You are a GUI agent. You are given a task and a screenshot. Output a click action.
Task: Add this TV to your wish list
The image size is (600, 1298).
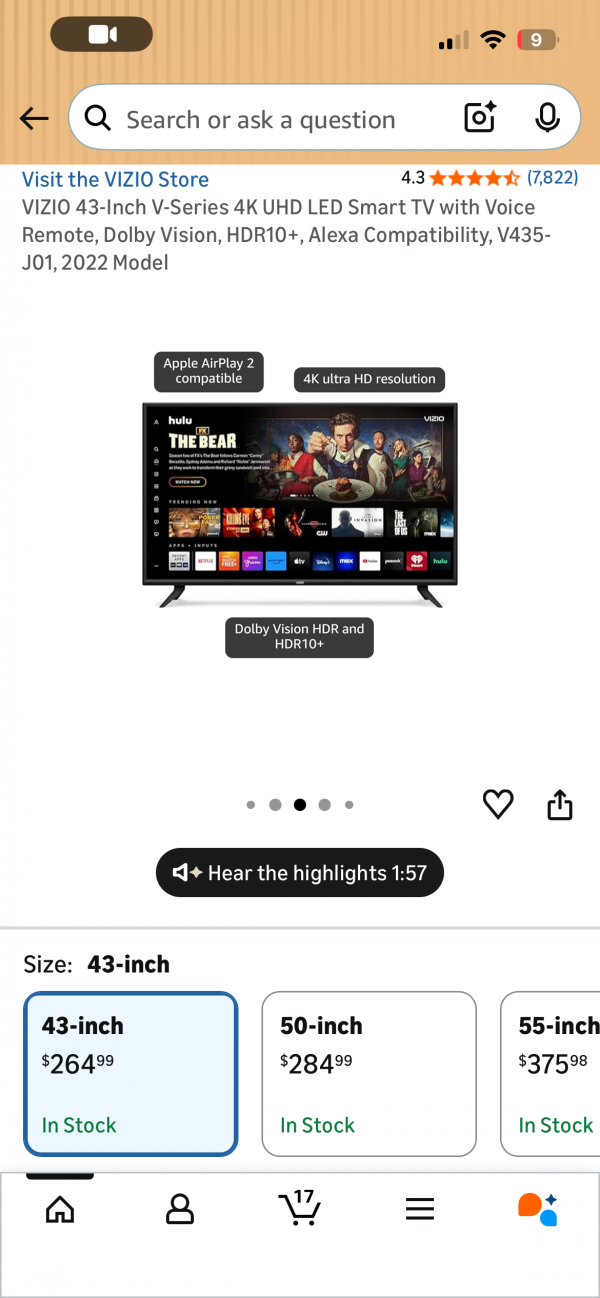(498, 804)
